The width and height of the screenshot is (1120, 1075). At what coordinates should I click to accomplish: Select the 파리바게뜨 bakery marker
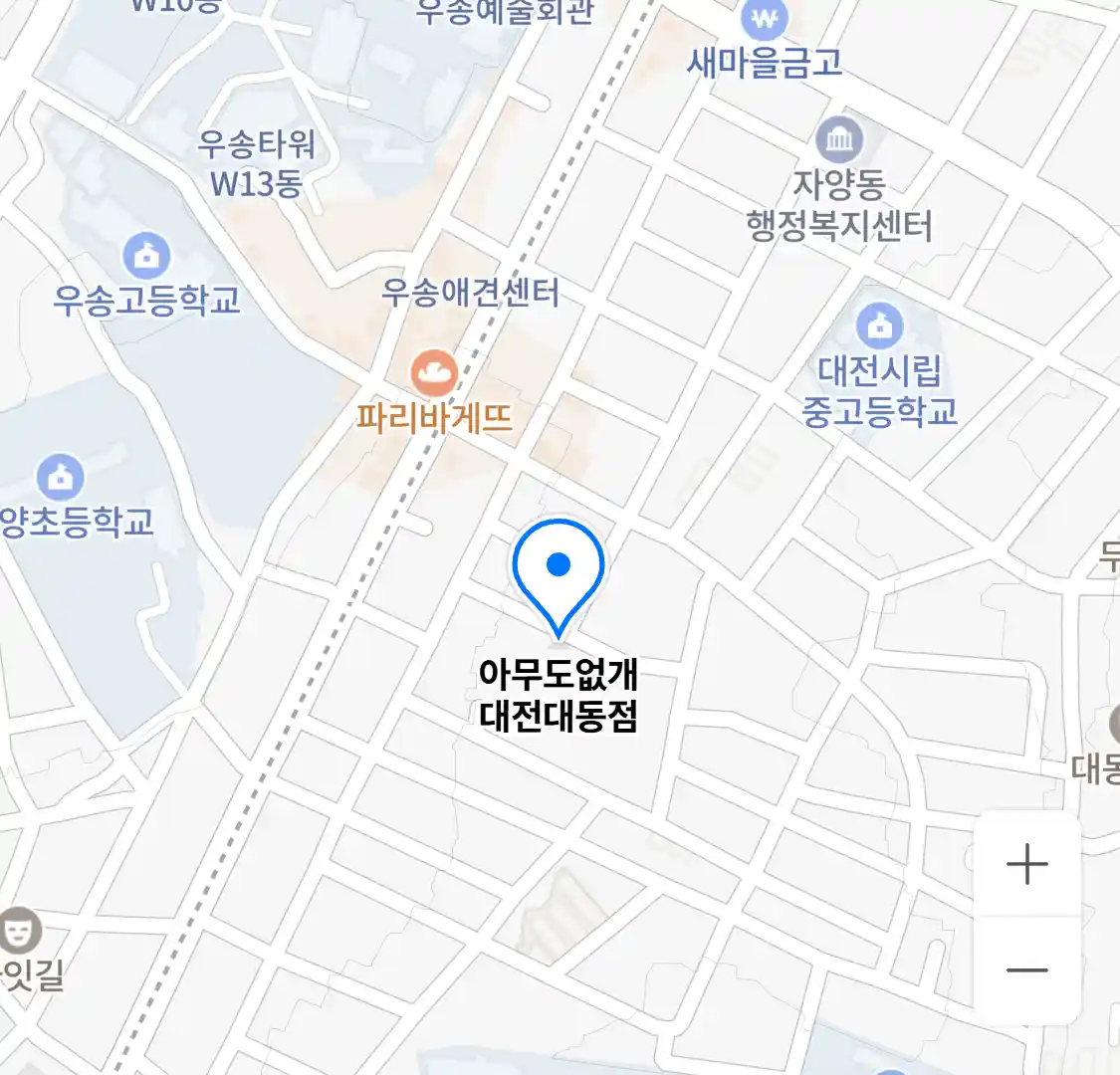point(435,374)
